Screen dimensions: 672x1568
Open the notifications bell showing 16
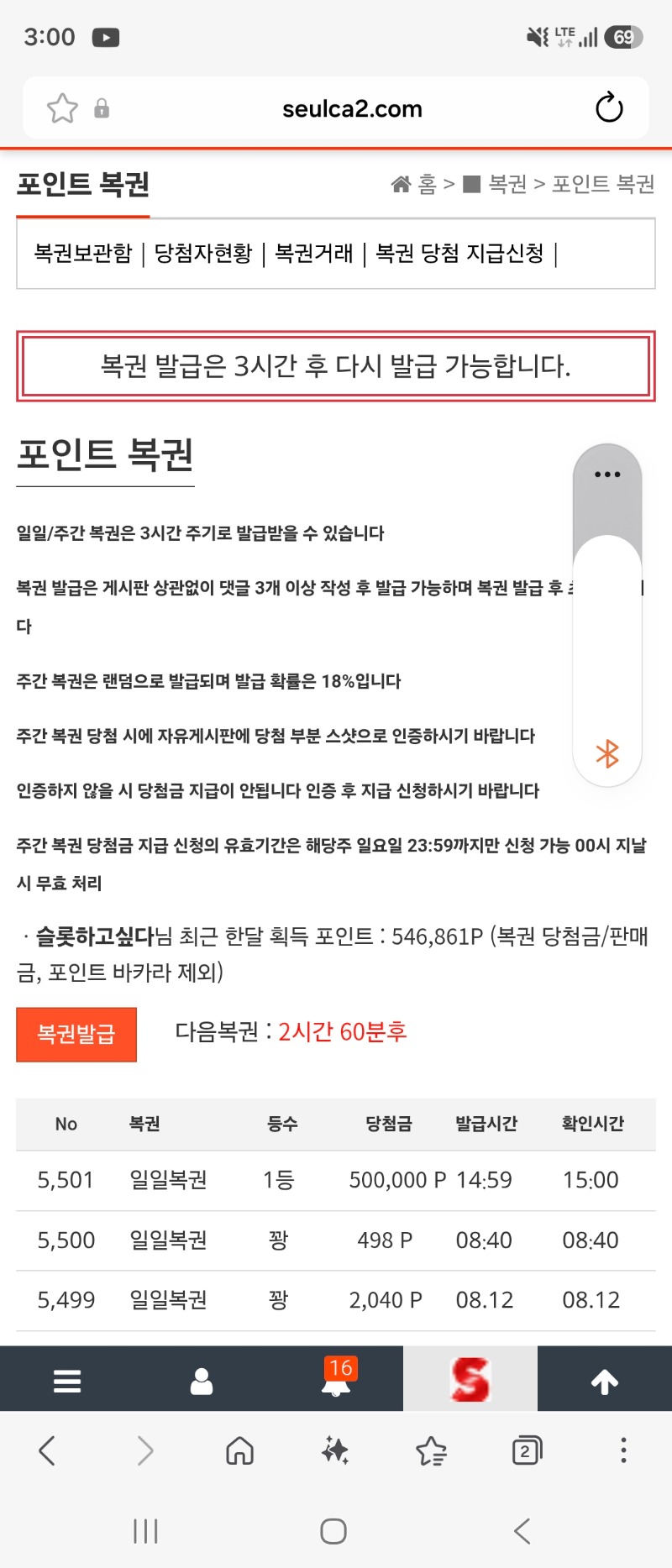[x=338, y=1378]
